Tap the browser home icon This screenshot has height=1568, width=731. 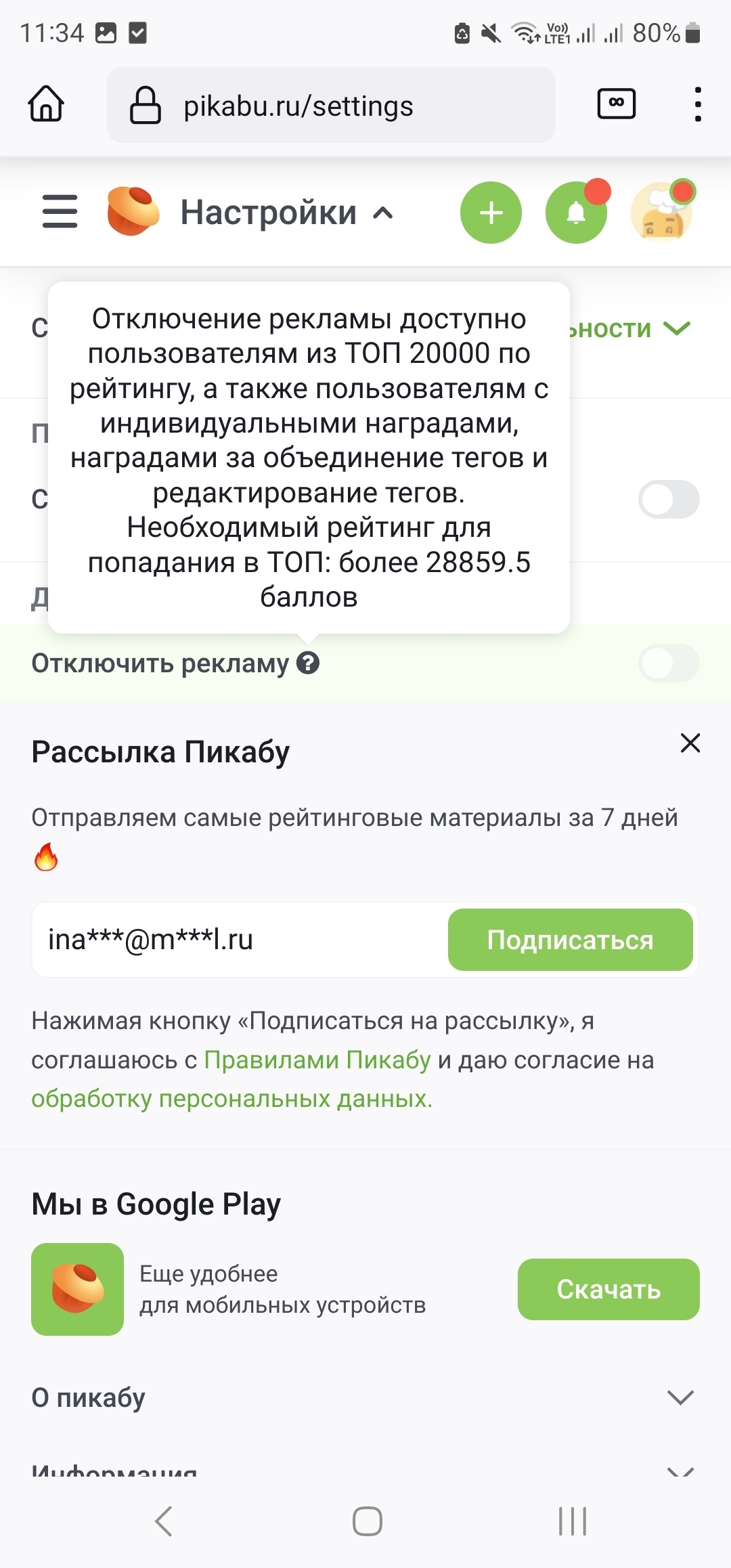(x=46, y=104)
